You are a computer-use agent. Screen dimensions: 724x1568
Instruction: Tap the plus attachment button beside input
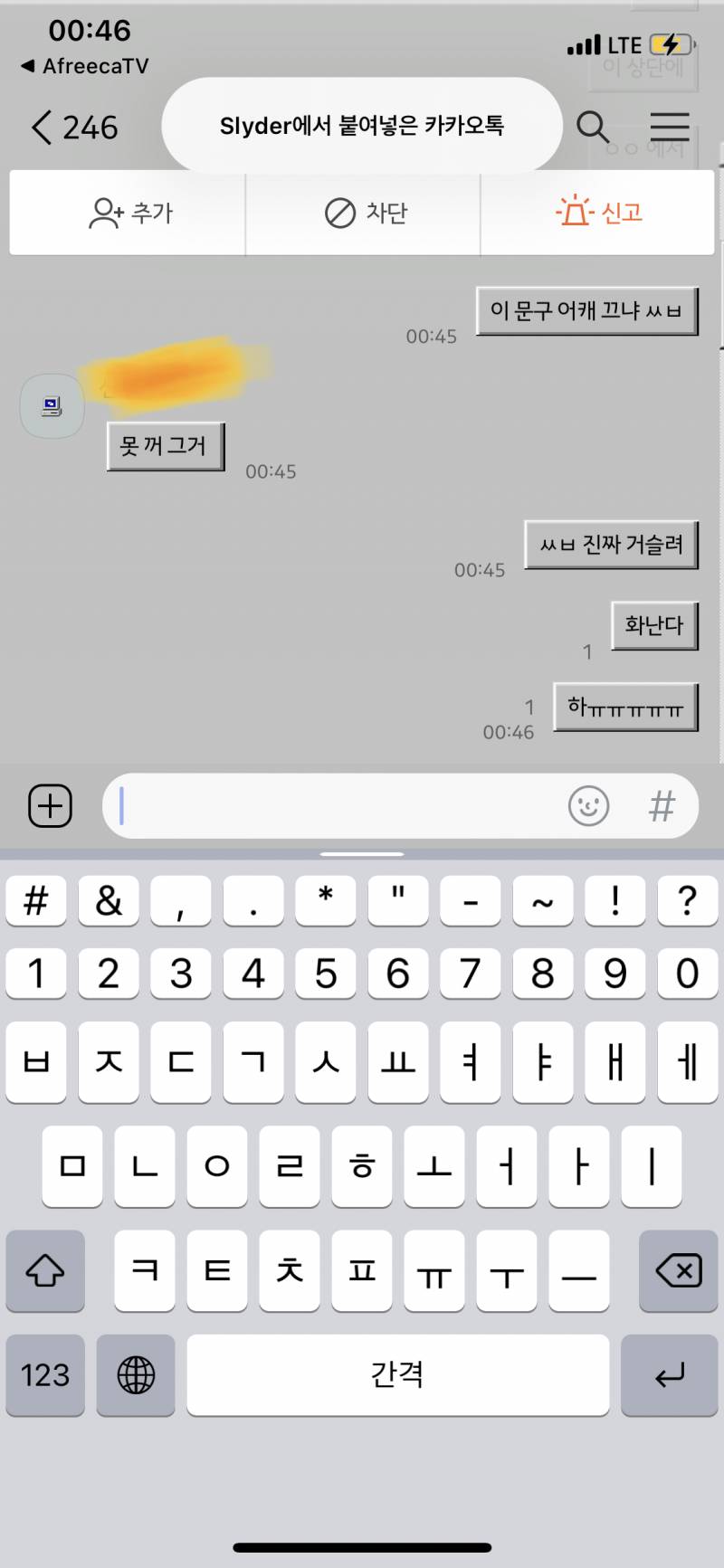coord(49,805)
